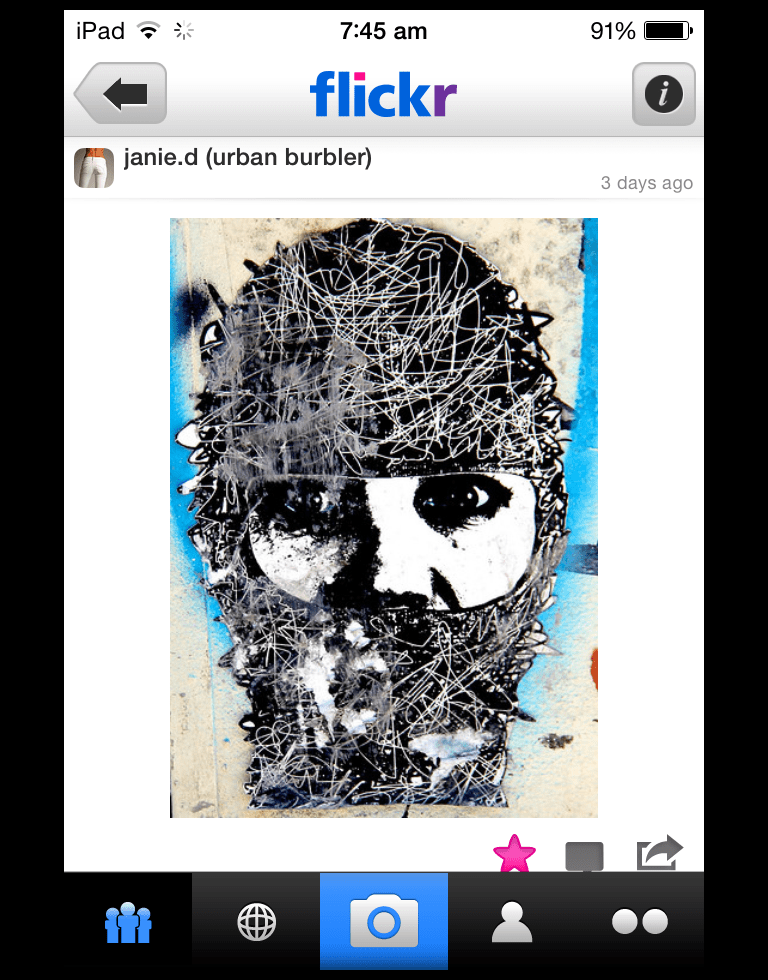This screenshot has width=768, height=980.
Task: Switch to the profile tab
Action: (x=512, y=922)
